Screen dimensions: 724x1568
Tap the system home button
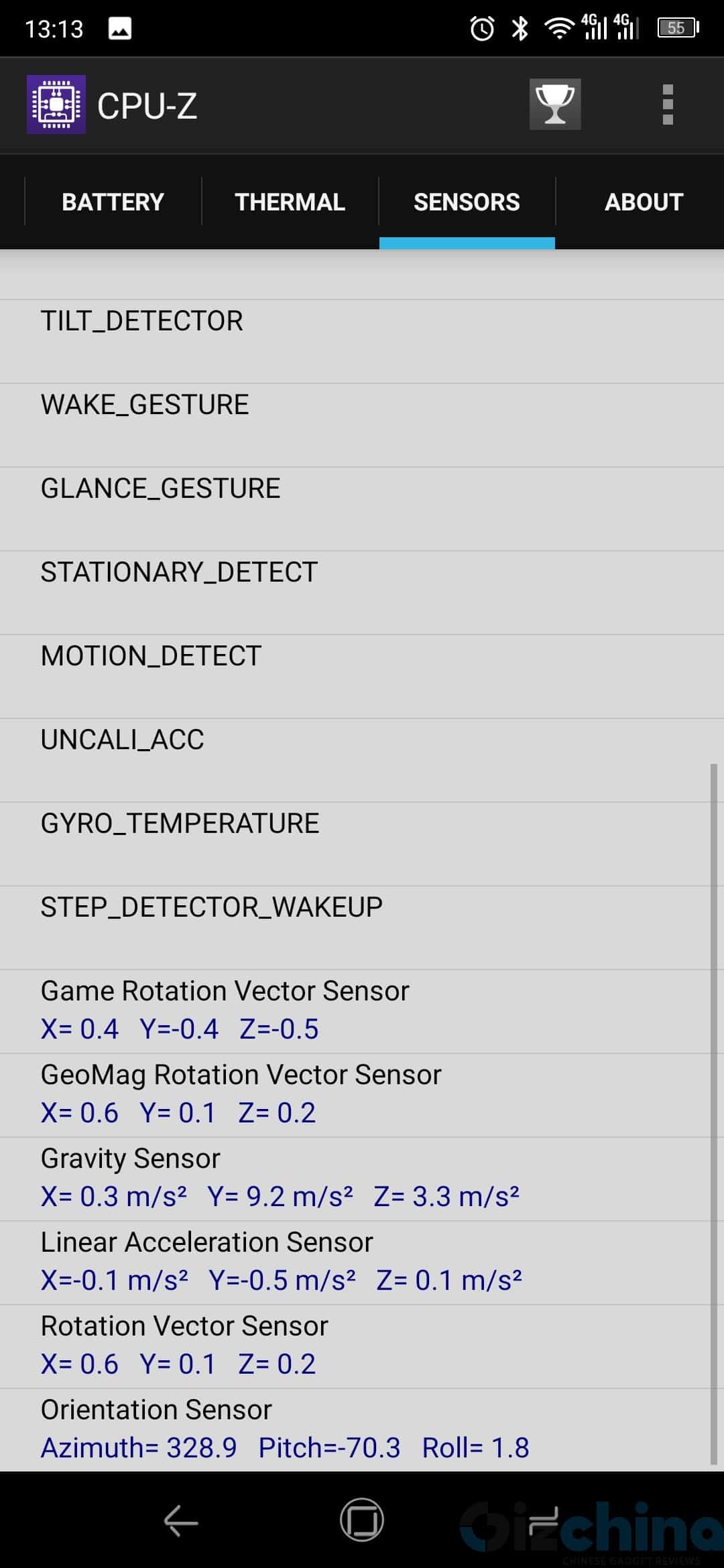pos(362,1520)
